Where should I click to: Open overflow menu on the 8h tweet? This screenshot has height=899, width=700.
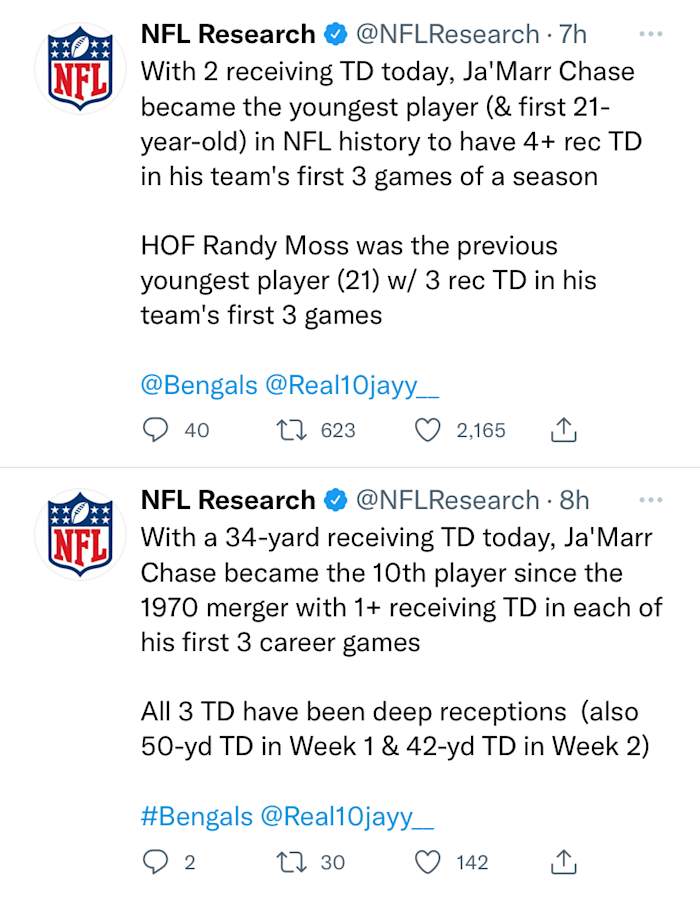(651, 500)
